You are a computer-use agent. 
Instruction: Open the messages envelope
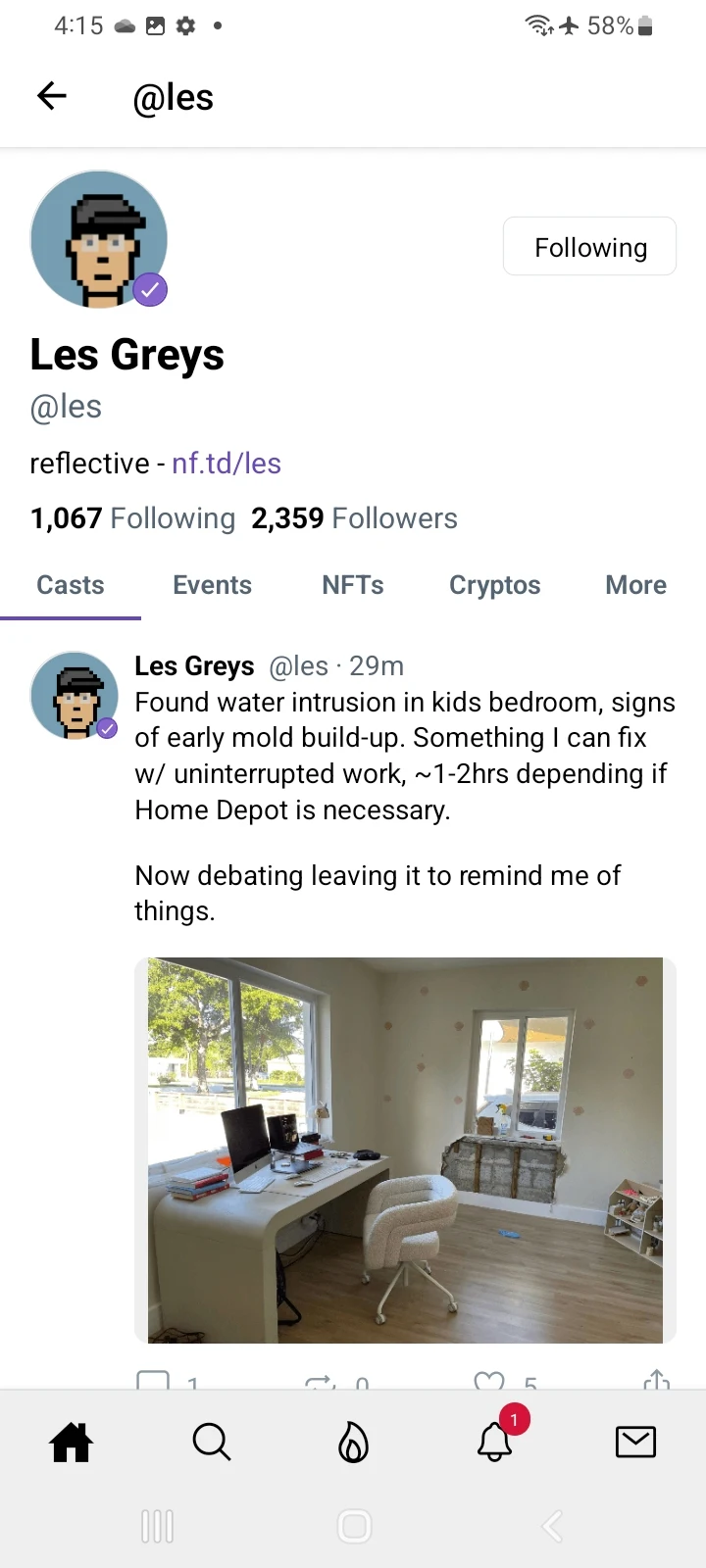click(635, 1442)
